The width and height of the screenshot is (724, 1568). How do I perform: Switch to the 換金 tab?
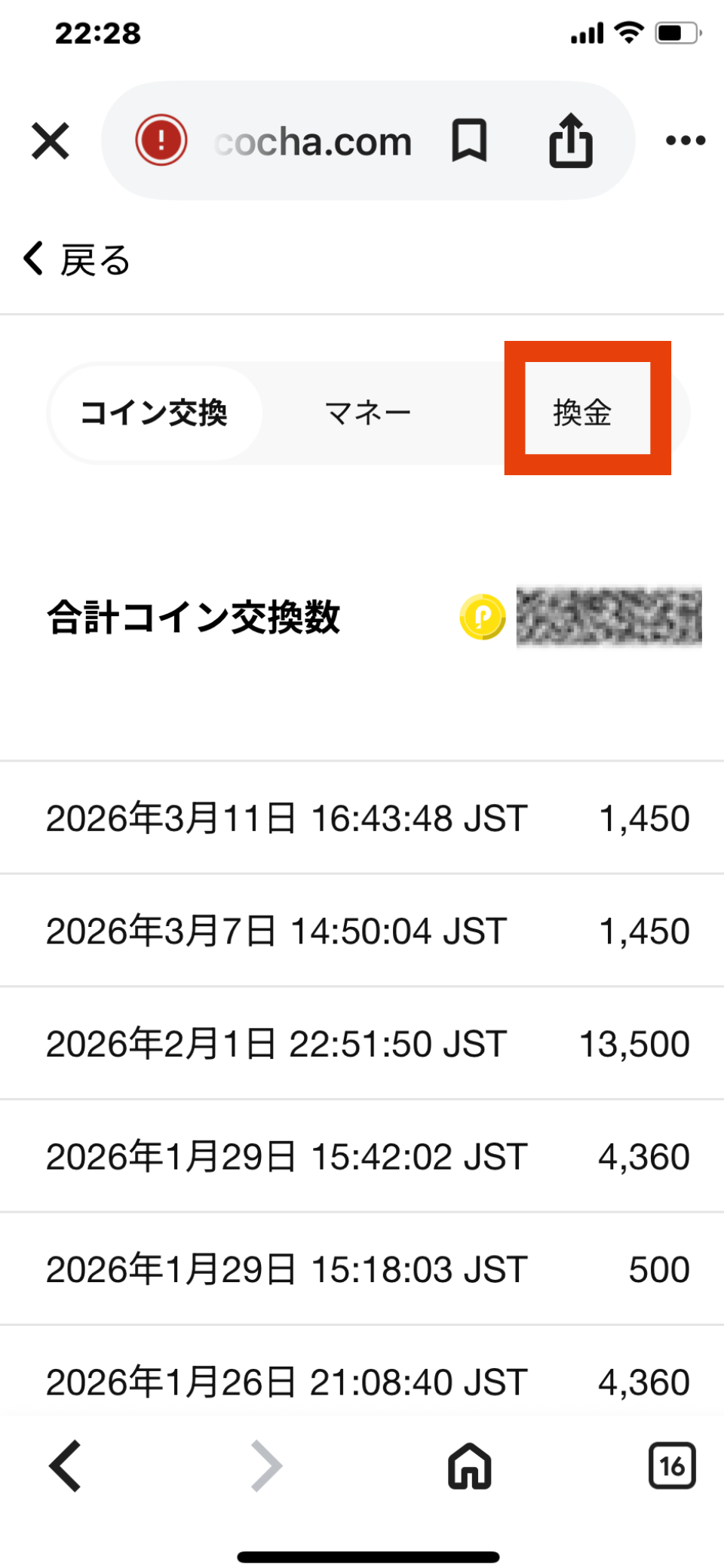pyautogui.click(x=583, y=412)
